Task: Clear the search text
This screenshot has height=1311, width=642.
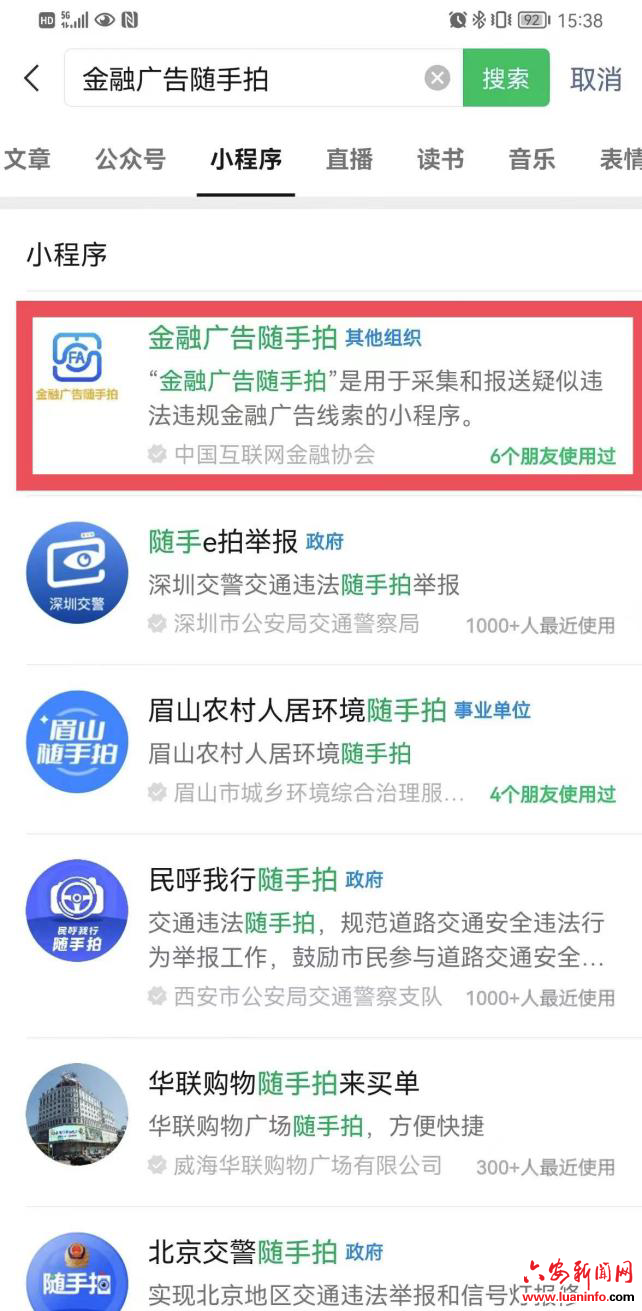Action: [x=437, y=78]
